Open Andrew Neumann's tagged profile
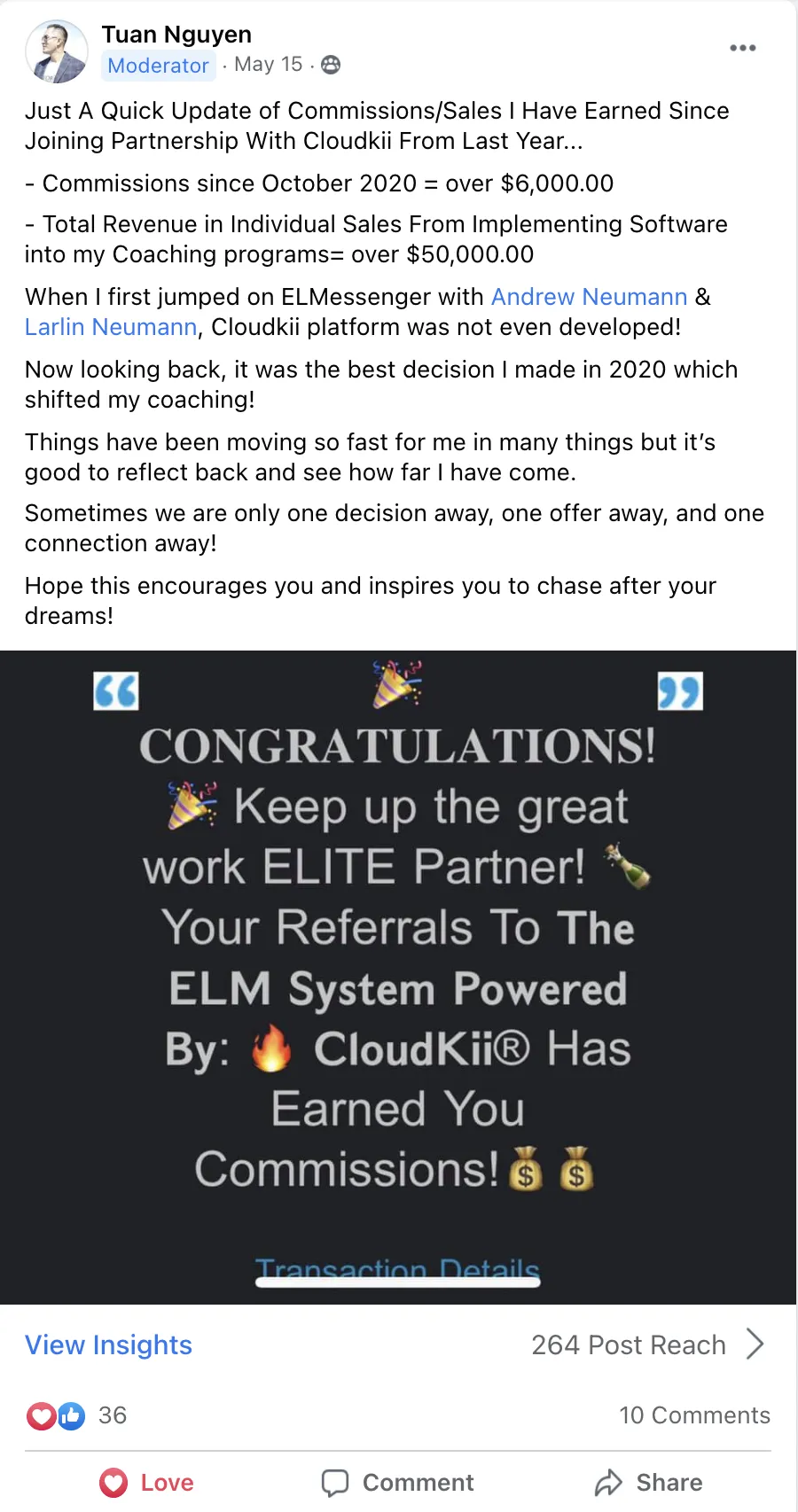The height and width of the screenshot is (1512, 798). tap(589, 297)
